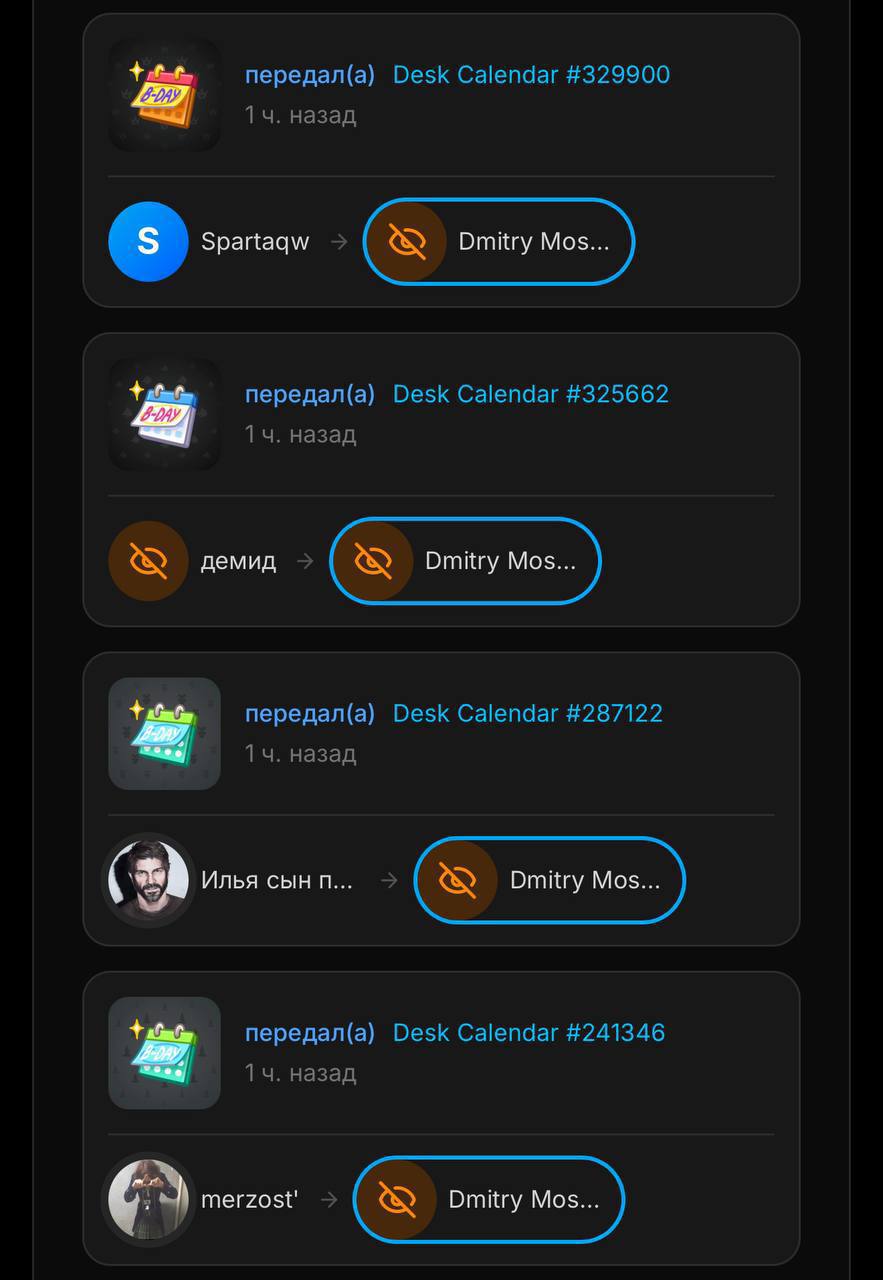The width and height of the screenshot is (883, 1280).
Task: Tap Dmitry Mos... recipient after merzost'
Action: pos(489,1199)
